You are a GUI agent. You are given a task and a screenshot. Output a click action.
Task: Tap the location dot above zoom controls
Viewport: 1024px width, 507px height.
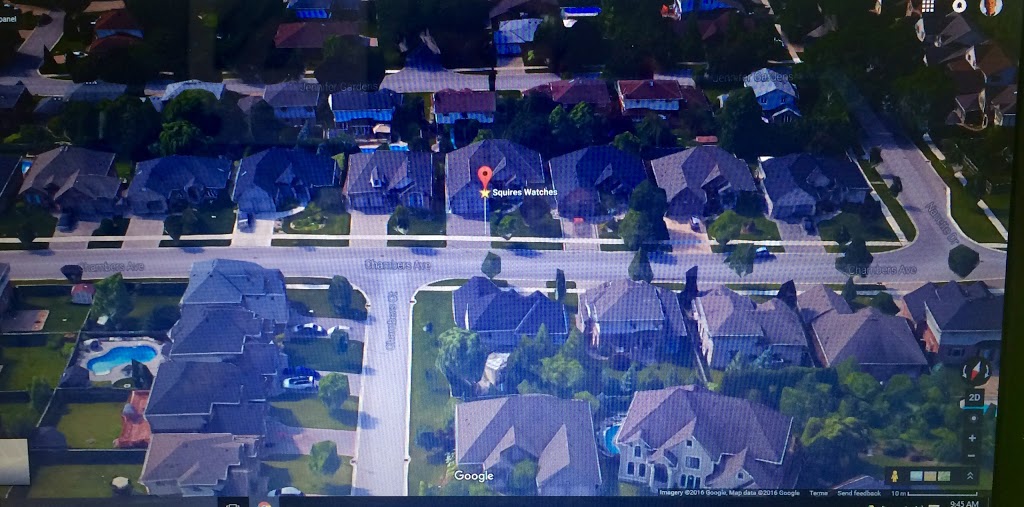(974, 418)
